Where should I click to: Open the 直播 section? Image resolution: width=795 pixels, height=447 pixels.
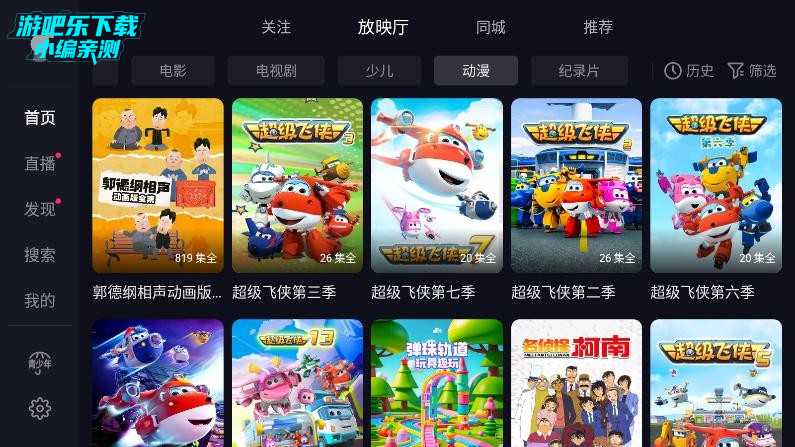[x=40, y=164]
